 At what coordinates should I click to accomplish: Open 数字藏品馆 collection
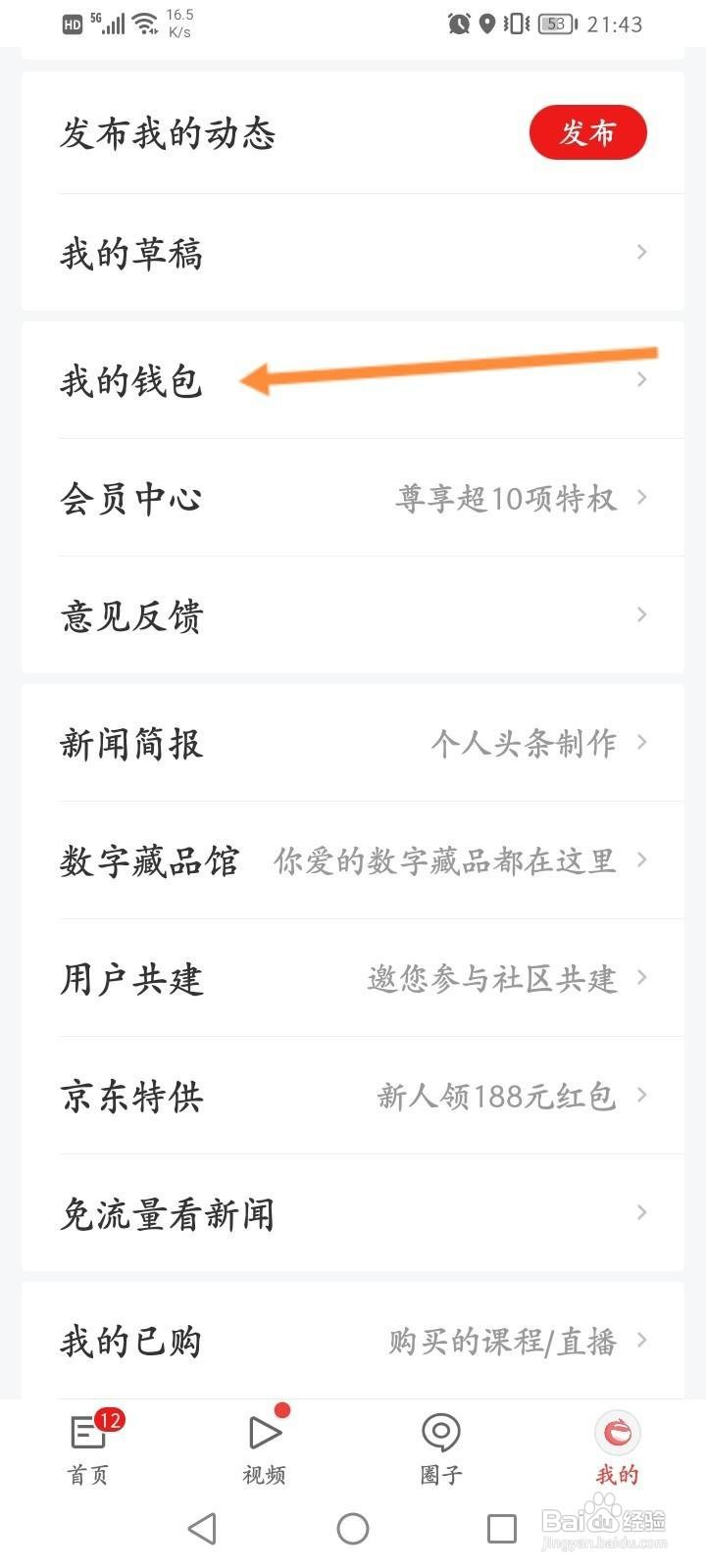click(x=353, y=860)
